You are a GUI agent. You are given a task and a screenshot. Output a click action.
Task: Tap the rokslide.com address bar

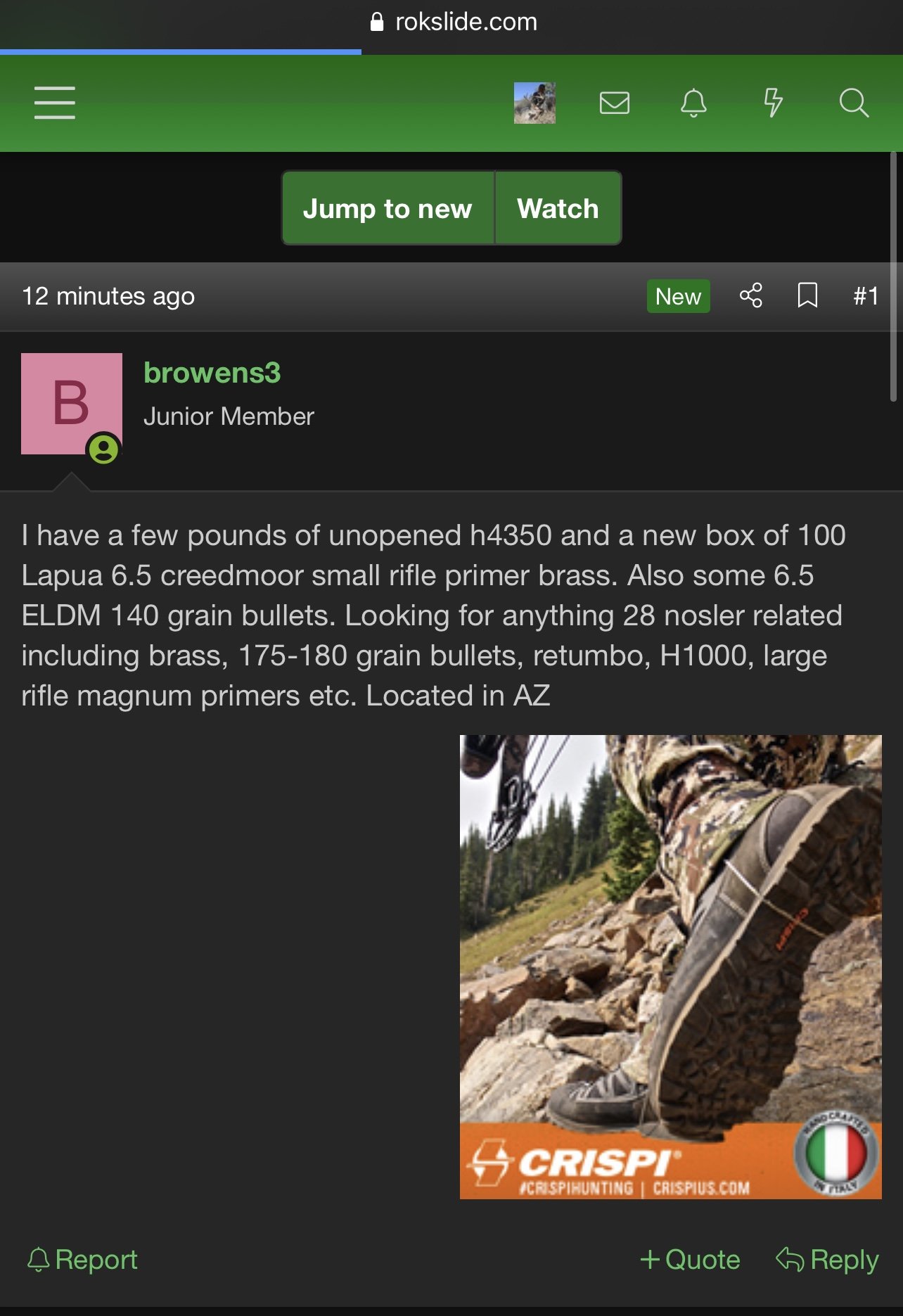tap(454, 23)
